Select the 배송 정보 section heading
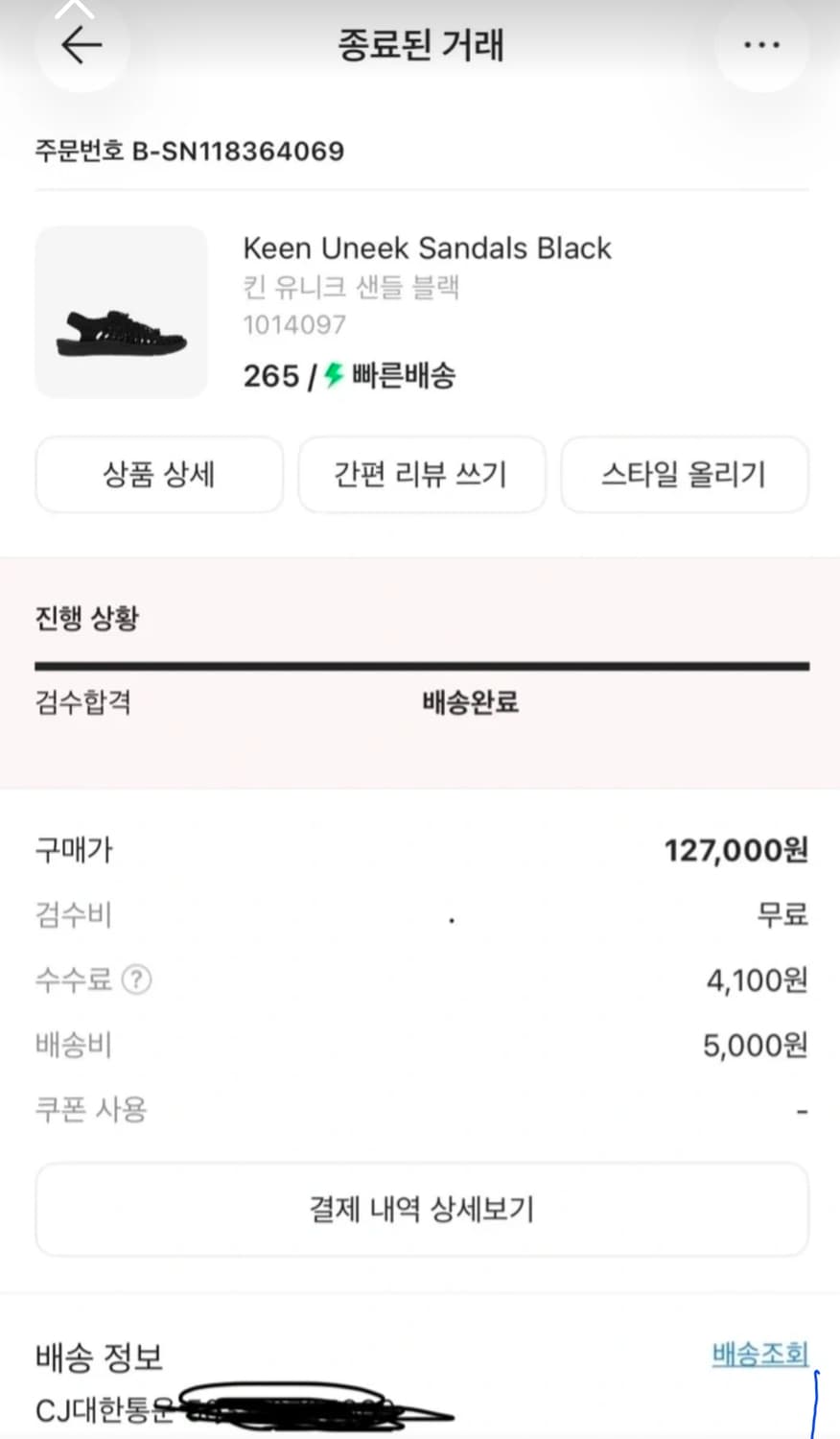This screenshot has width=840, height=1439. pyautogui.click(x=98, y=1357)
